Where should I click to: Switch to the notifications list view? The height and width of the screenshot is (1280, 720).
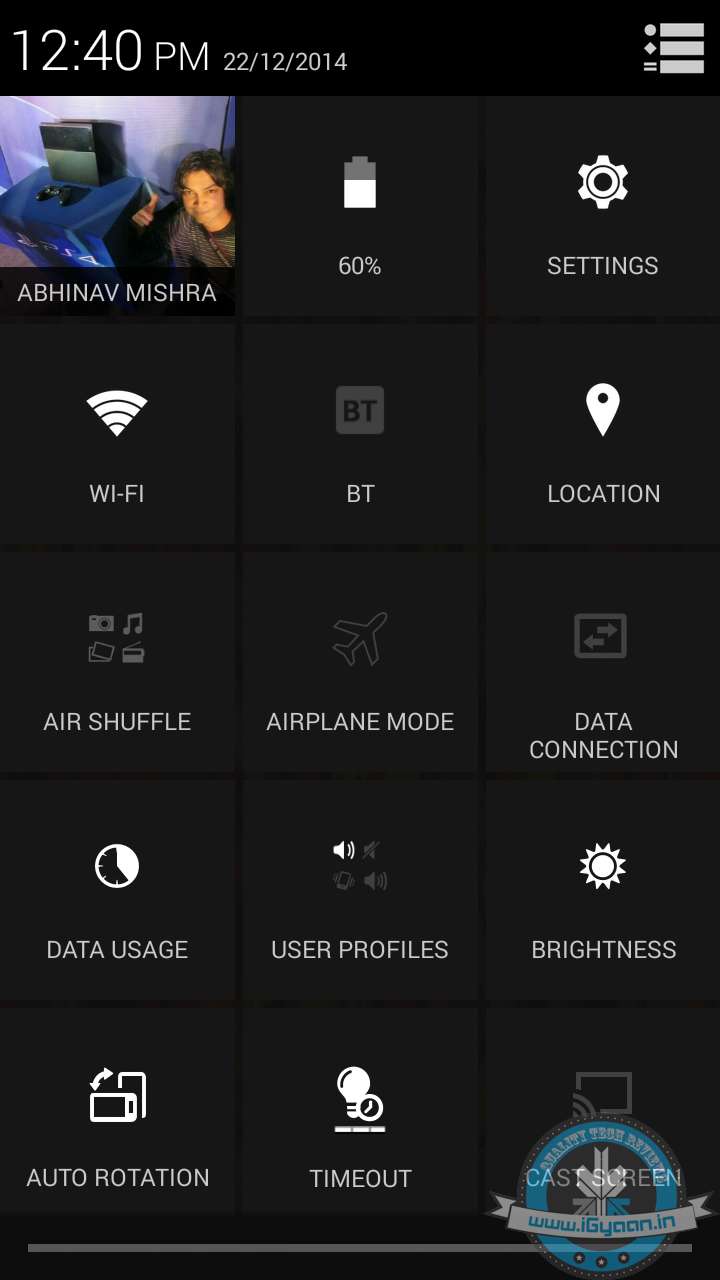(674, 48)
